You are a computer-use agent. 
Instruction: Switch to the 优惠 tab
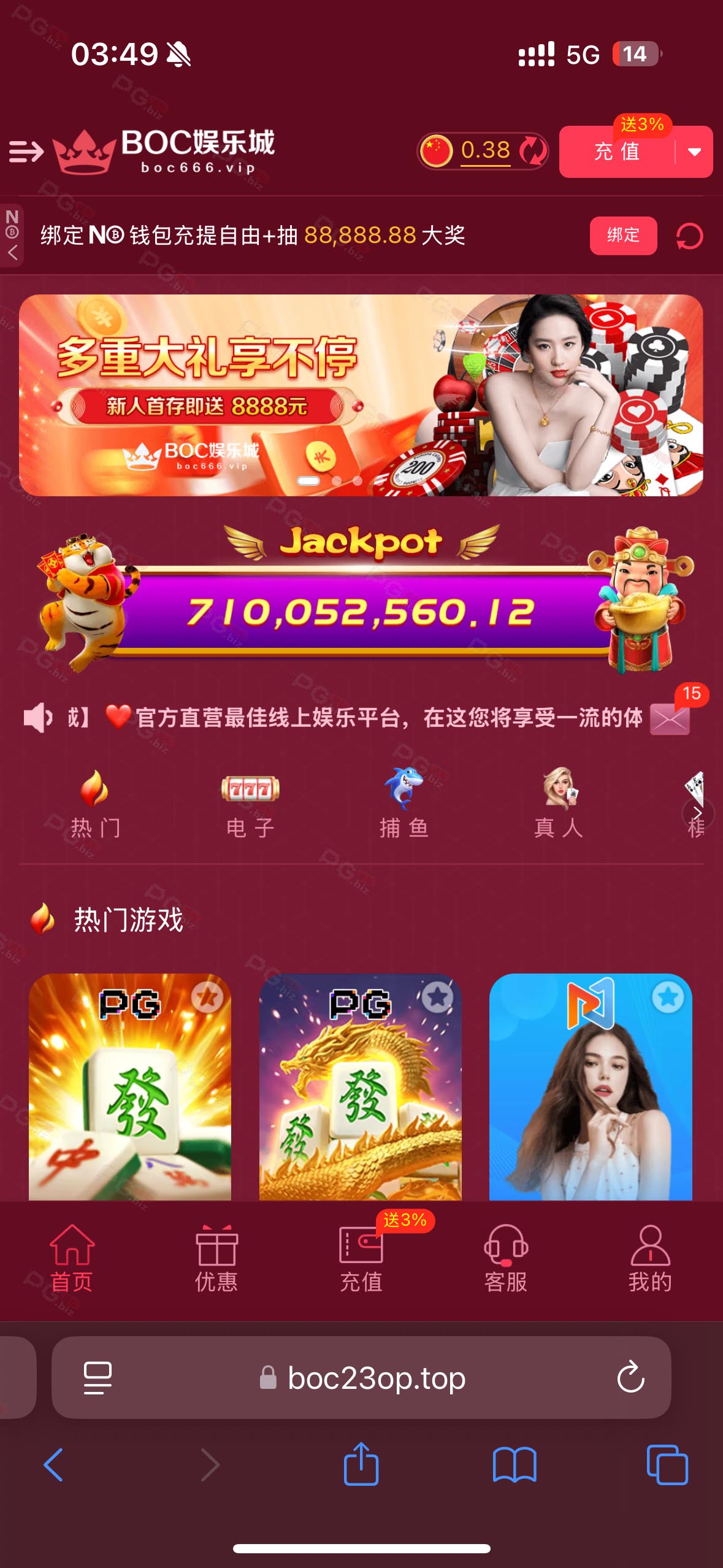click(x=216, y=1259)
